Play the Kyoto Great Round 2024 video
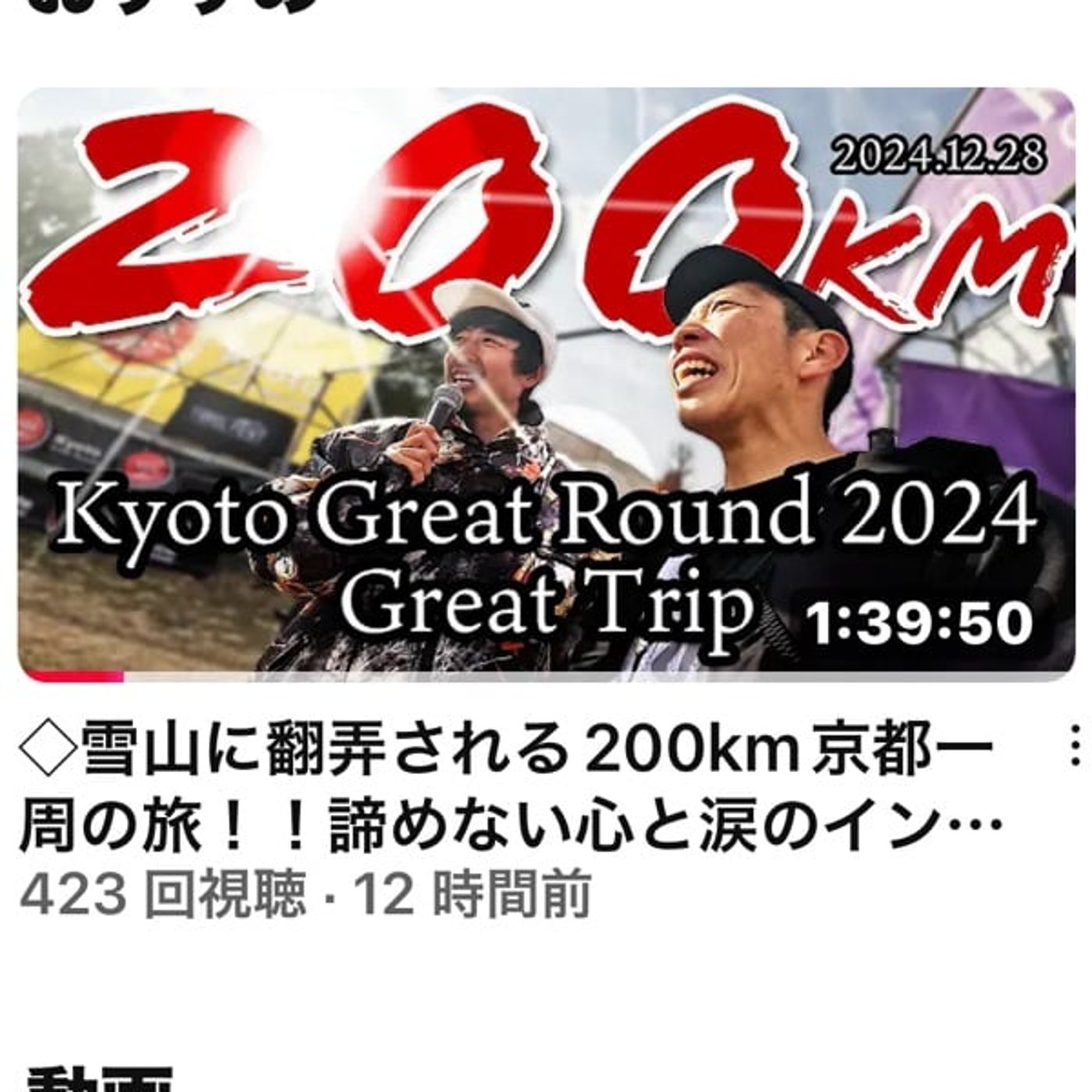The image size is (1092, 1092). tap(546, 382)
